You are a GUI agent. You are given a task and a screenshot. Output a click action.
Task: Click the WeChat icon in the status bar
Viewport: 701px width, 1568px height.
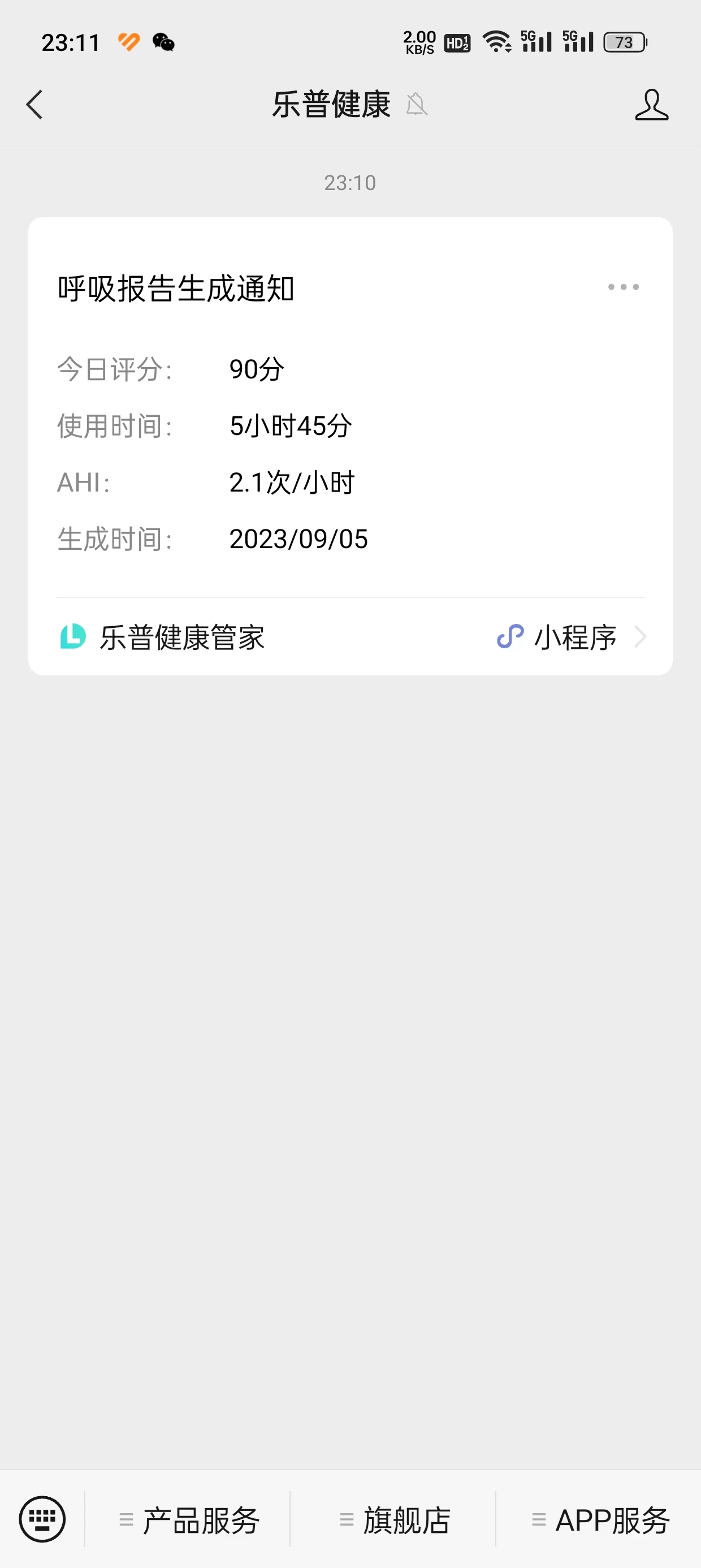162,42
